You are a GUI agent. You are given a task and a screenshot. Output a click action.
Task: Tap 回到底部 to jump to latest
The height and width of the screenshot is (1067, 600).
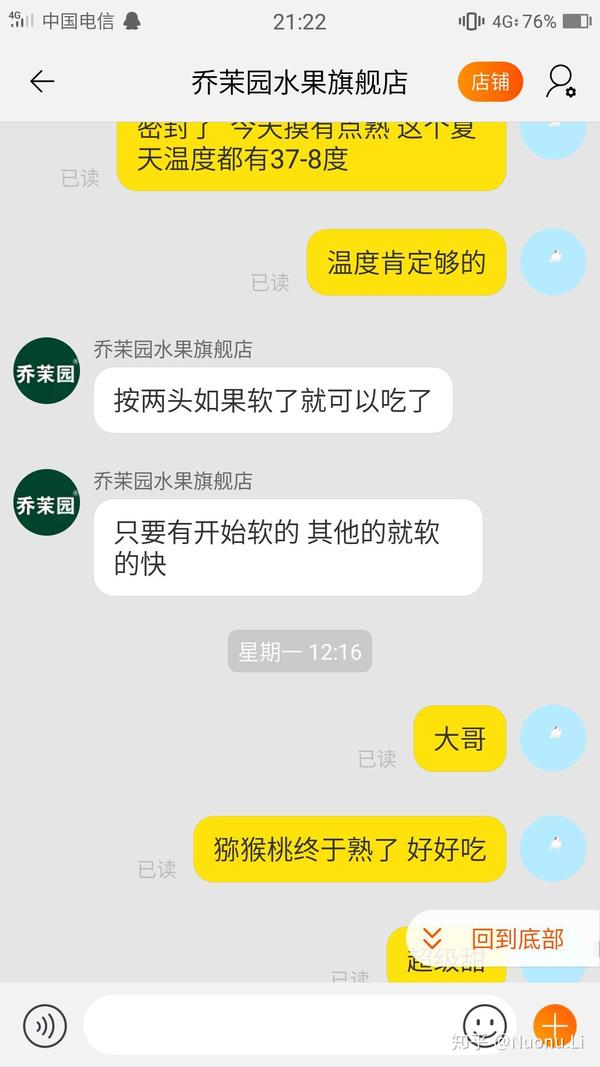[503, 939]
